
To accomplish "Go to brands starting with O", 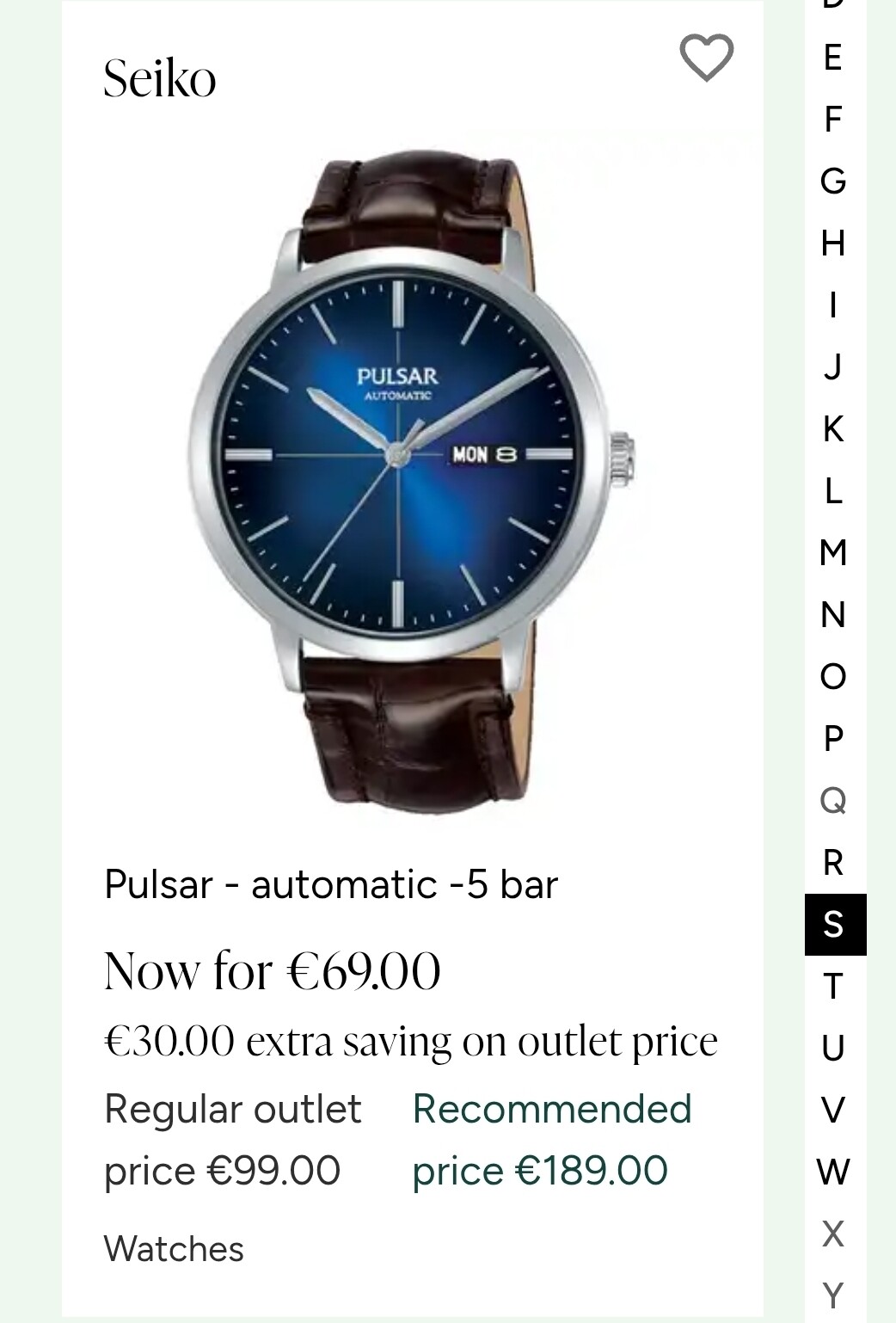I will tap(833, 677).
